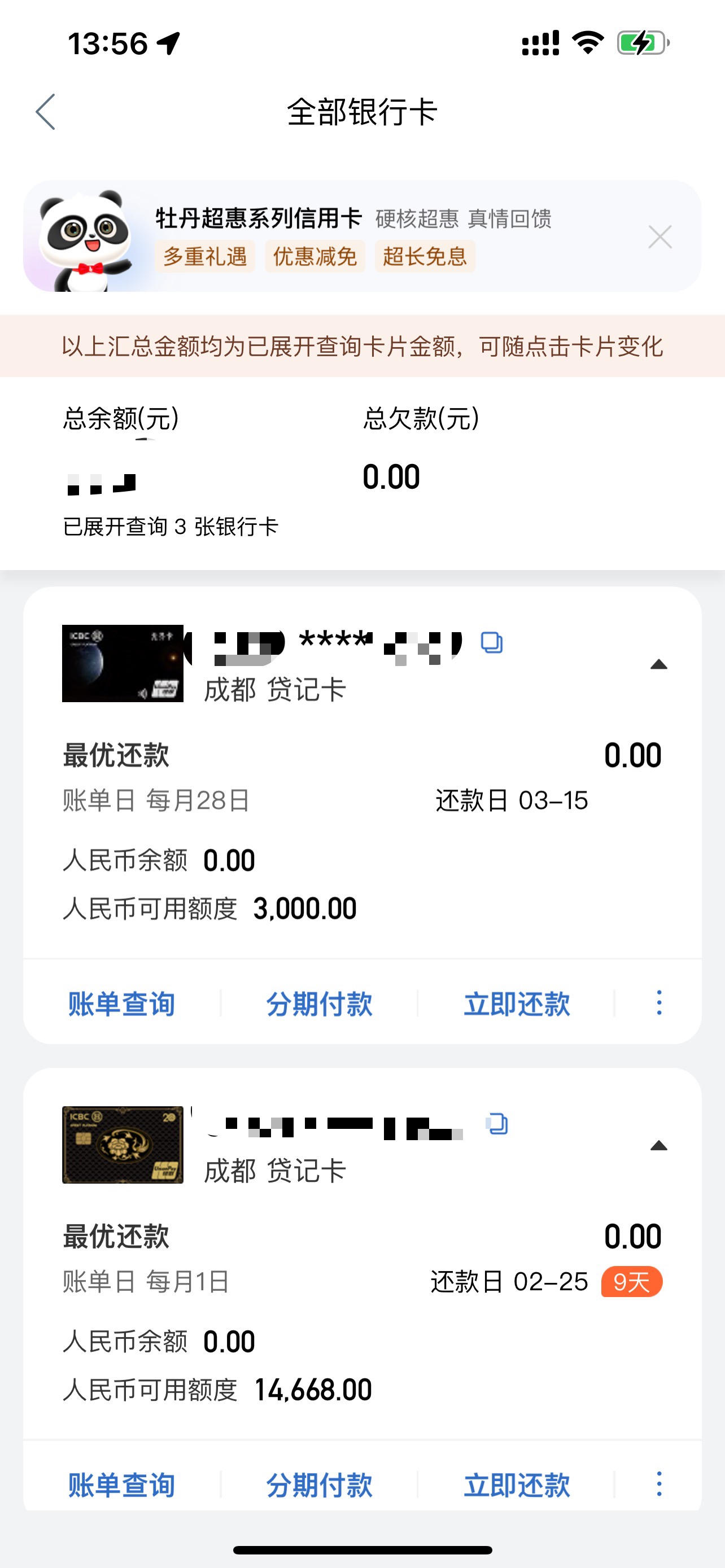Choose 分期付款 on the 14,668.00 limit card
Screen dimensions: 725x1568
pos(319,1484)
